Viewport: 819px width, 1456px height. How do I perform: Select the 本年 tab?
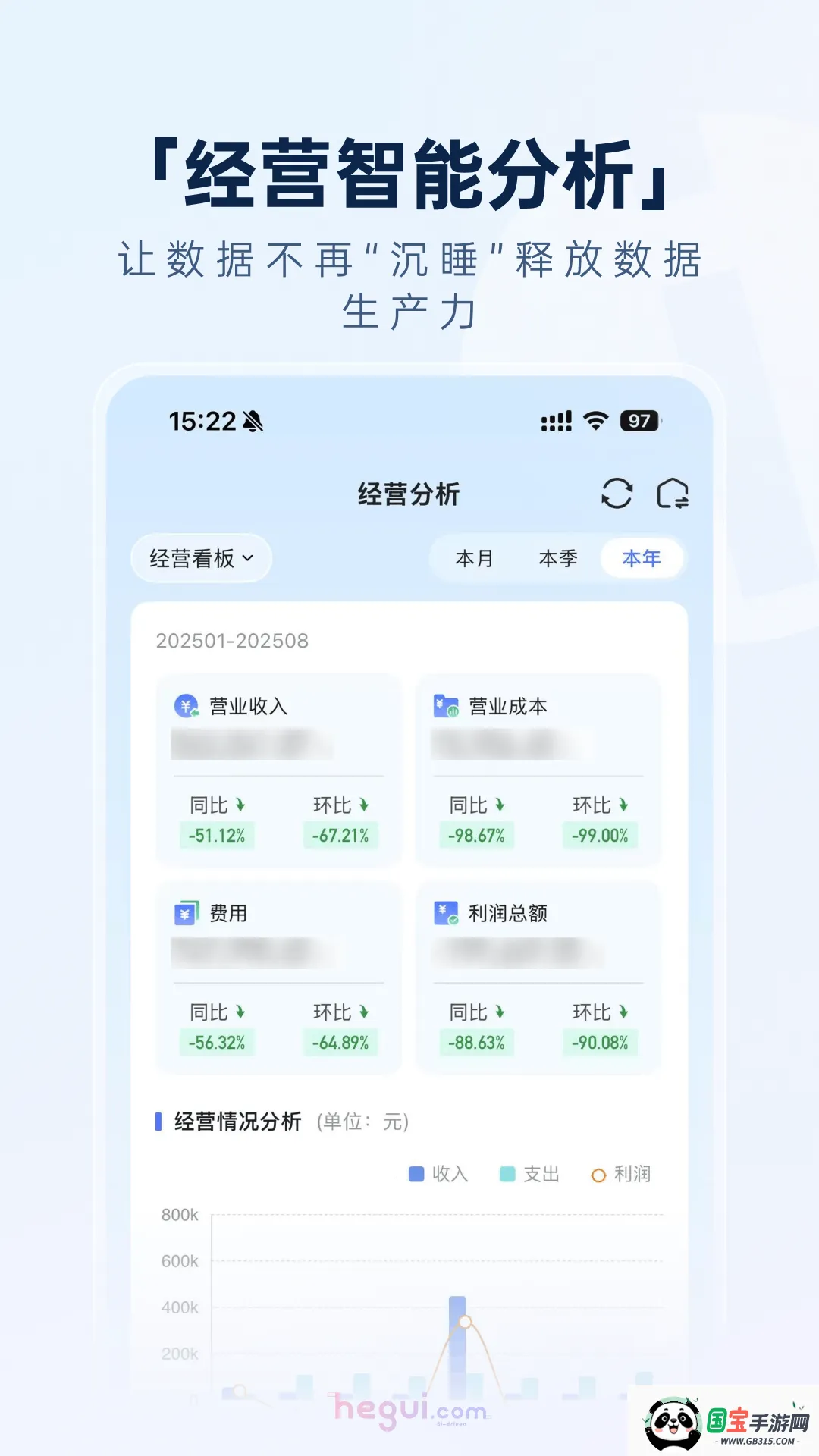(x=642, y=557)
